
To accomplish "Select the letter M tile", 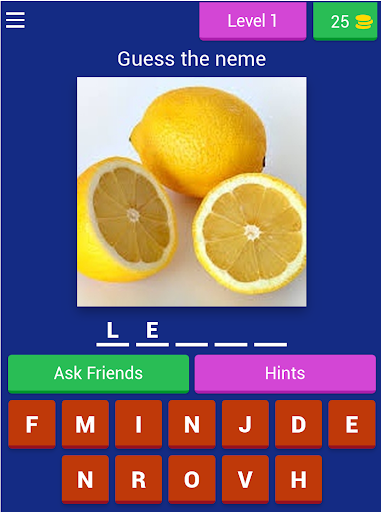I will (85, 424).
